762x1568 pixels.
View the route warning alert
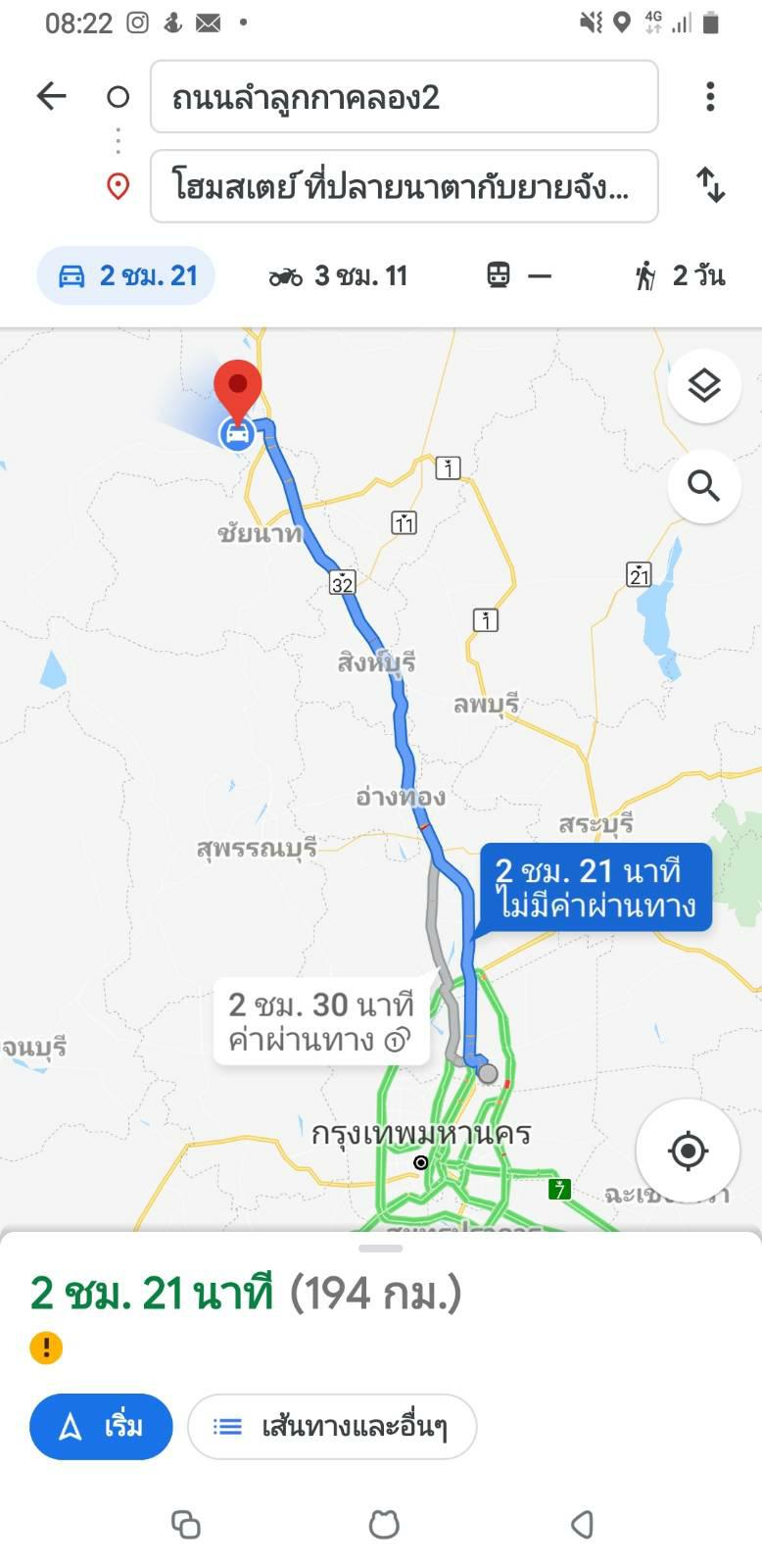pyautogui.click(x=46, y=1347)
